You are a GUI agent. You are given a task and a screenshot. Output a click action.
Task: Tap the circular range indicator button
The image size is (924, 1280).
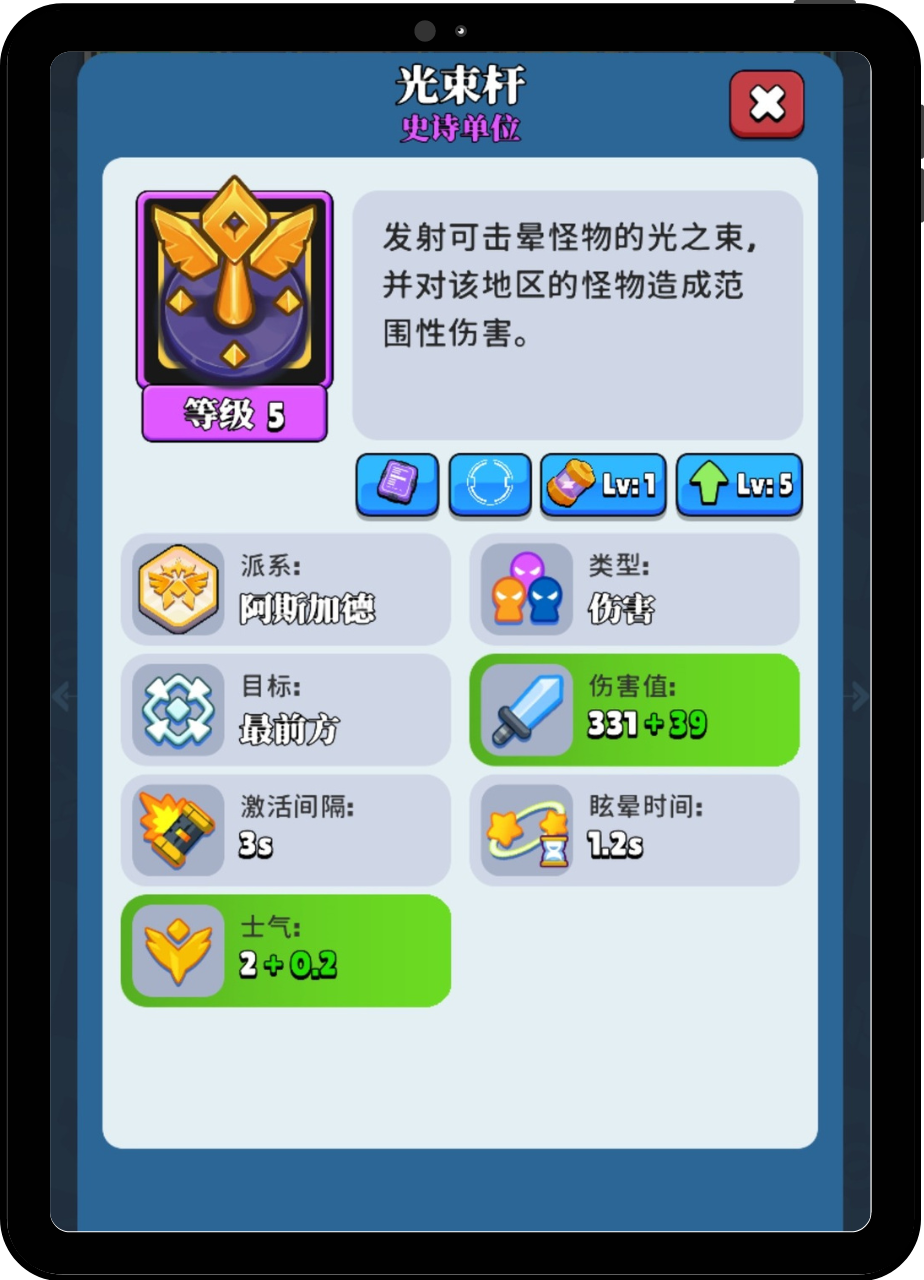pos(489,485)
